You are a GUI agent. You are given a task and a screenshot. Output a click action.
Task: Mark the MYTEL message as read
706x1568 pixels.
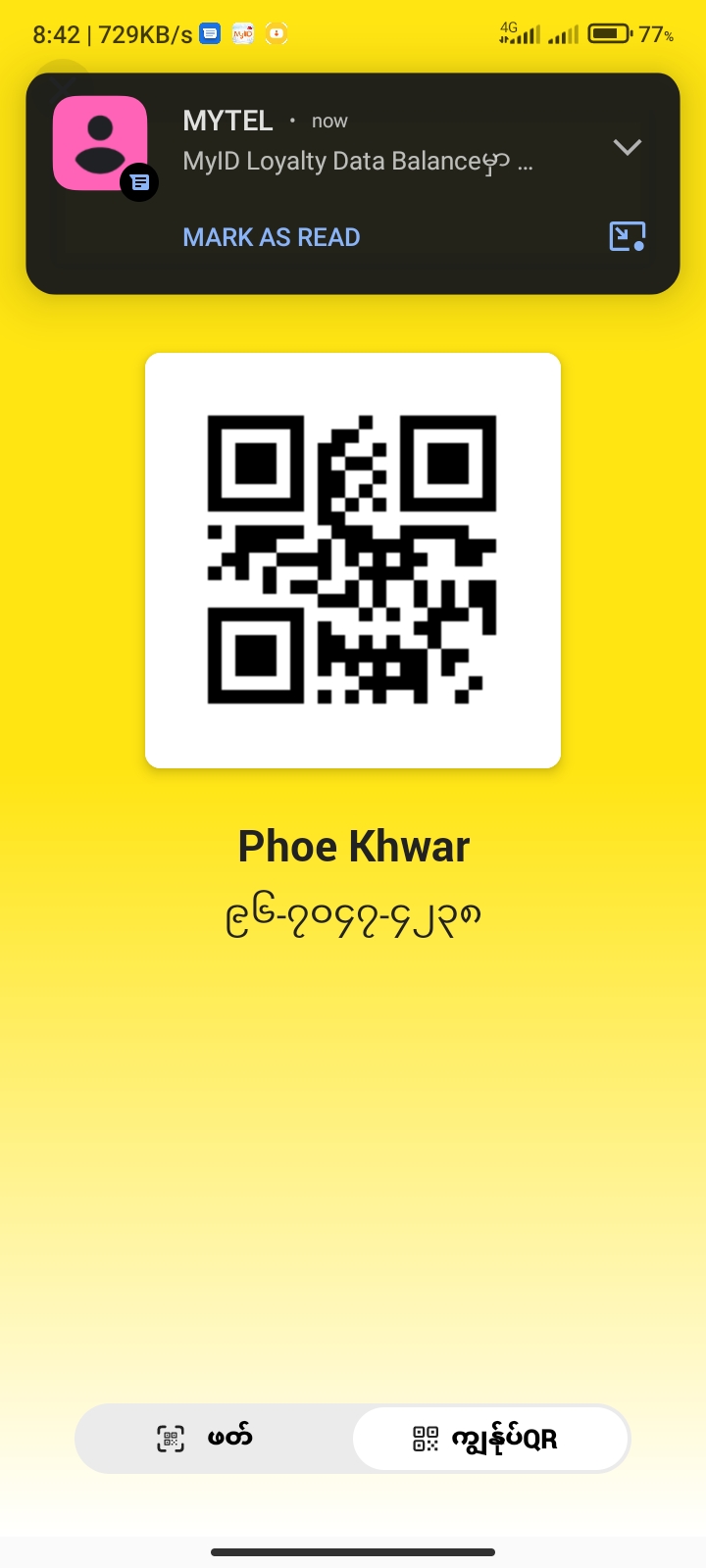click(x=272, y=237)
